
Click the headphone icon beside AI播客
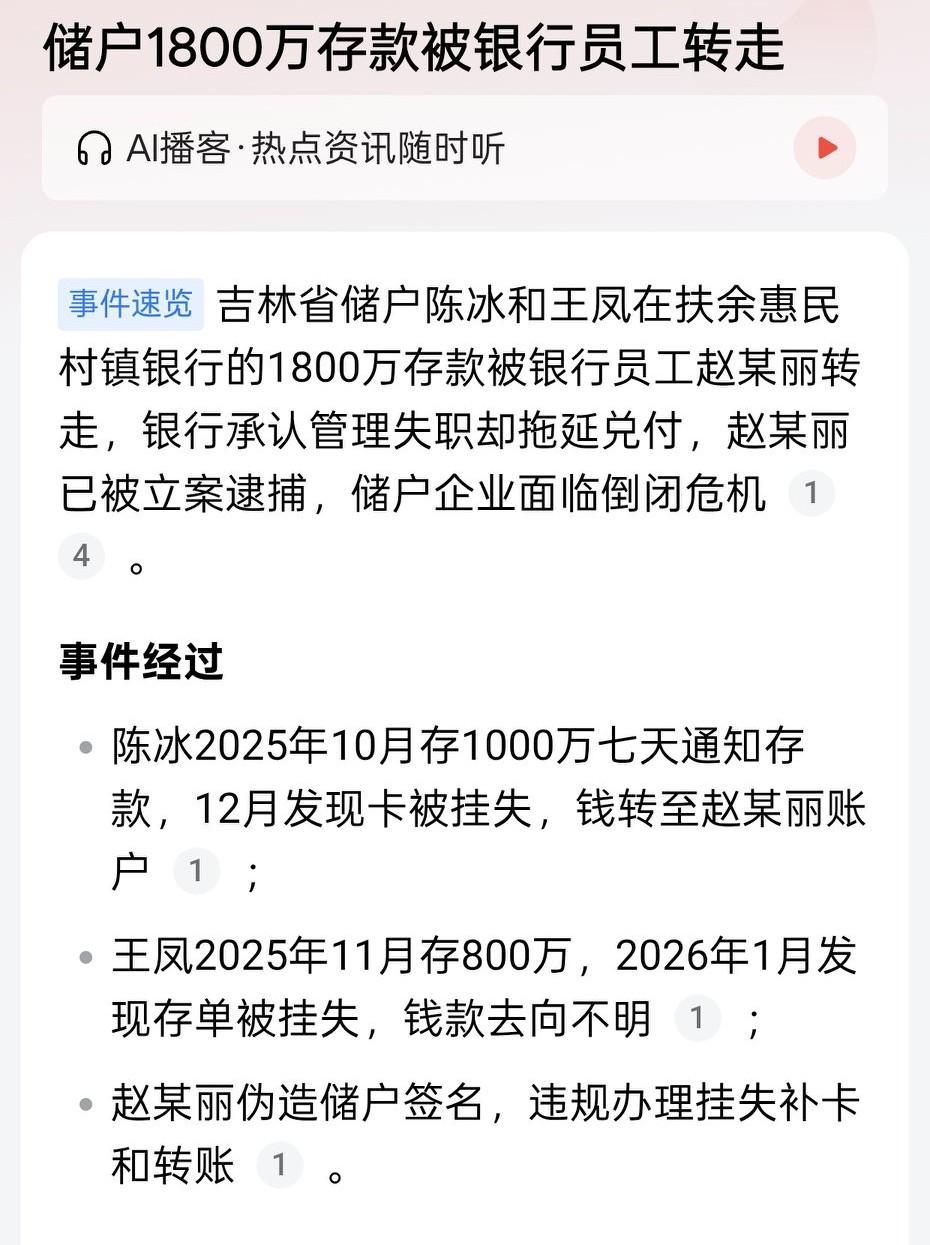tap(92, 147)
